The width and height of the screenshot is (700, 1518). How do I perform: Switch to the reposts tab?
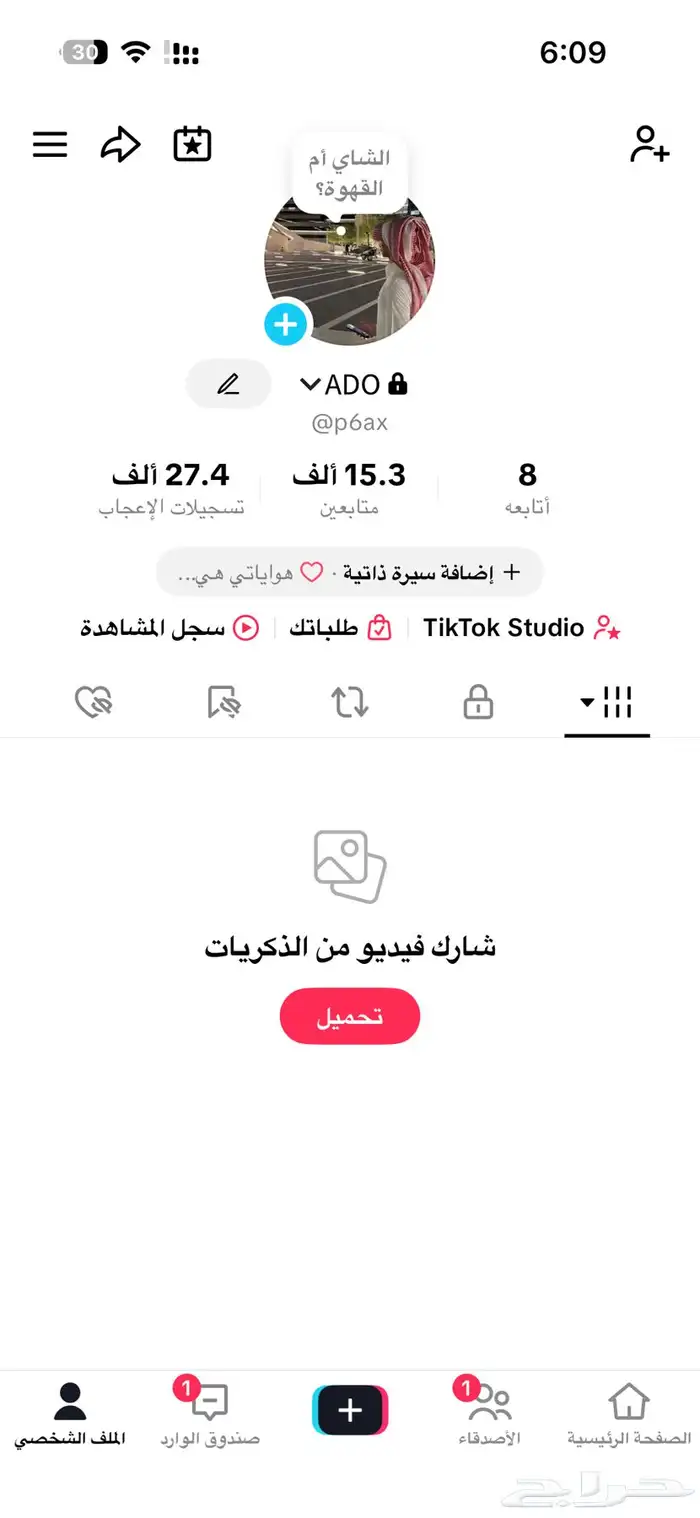[x=350, y=703]
